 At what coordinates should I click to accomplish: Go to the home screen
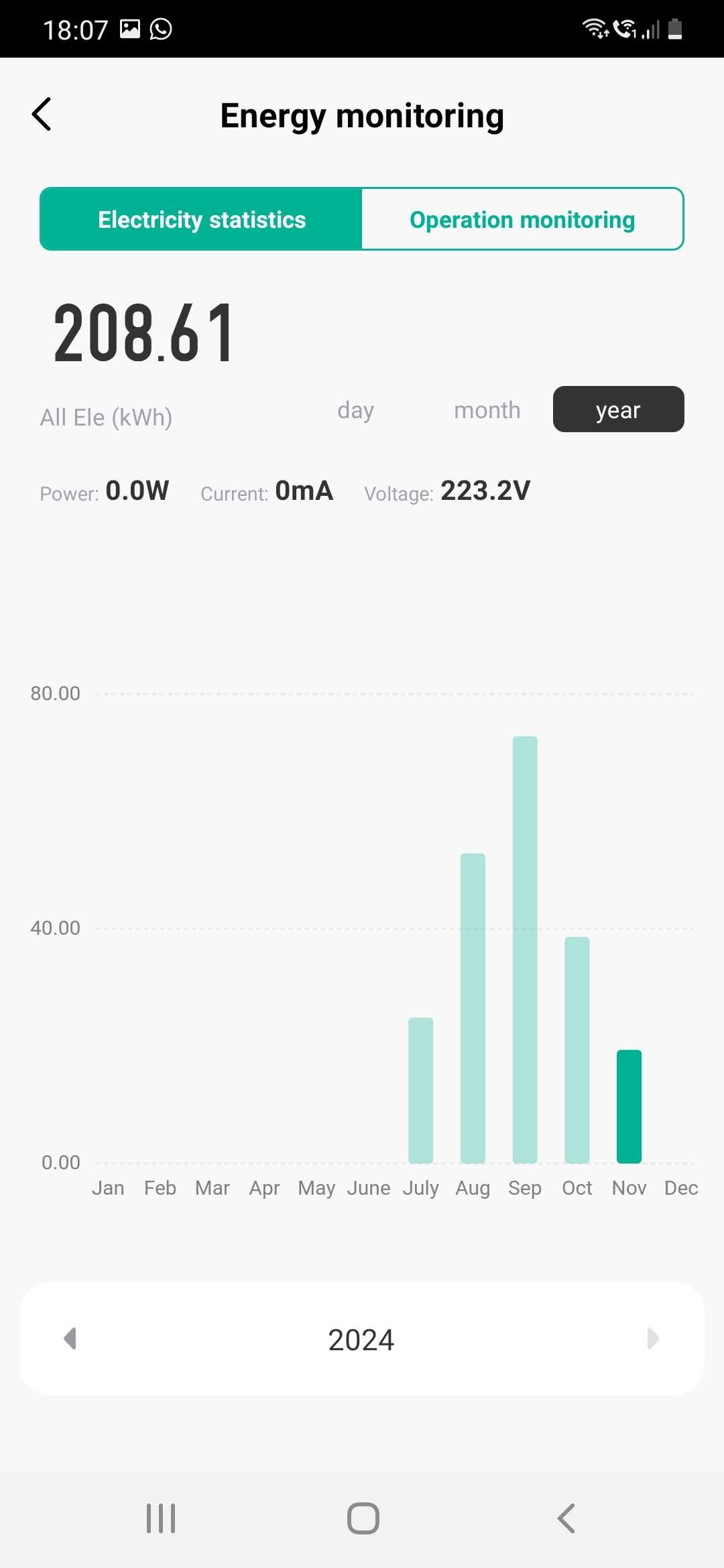click(x=363, y=1518)
